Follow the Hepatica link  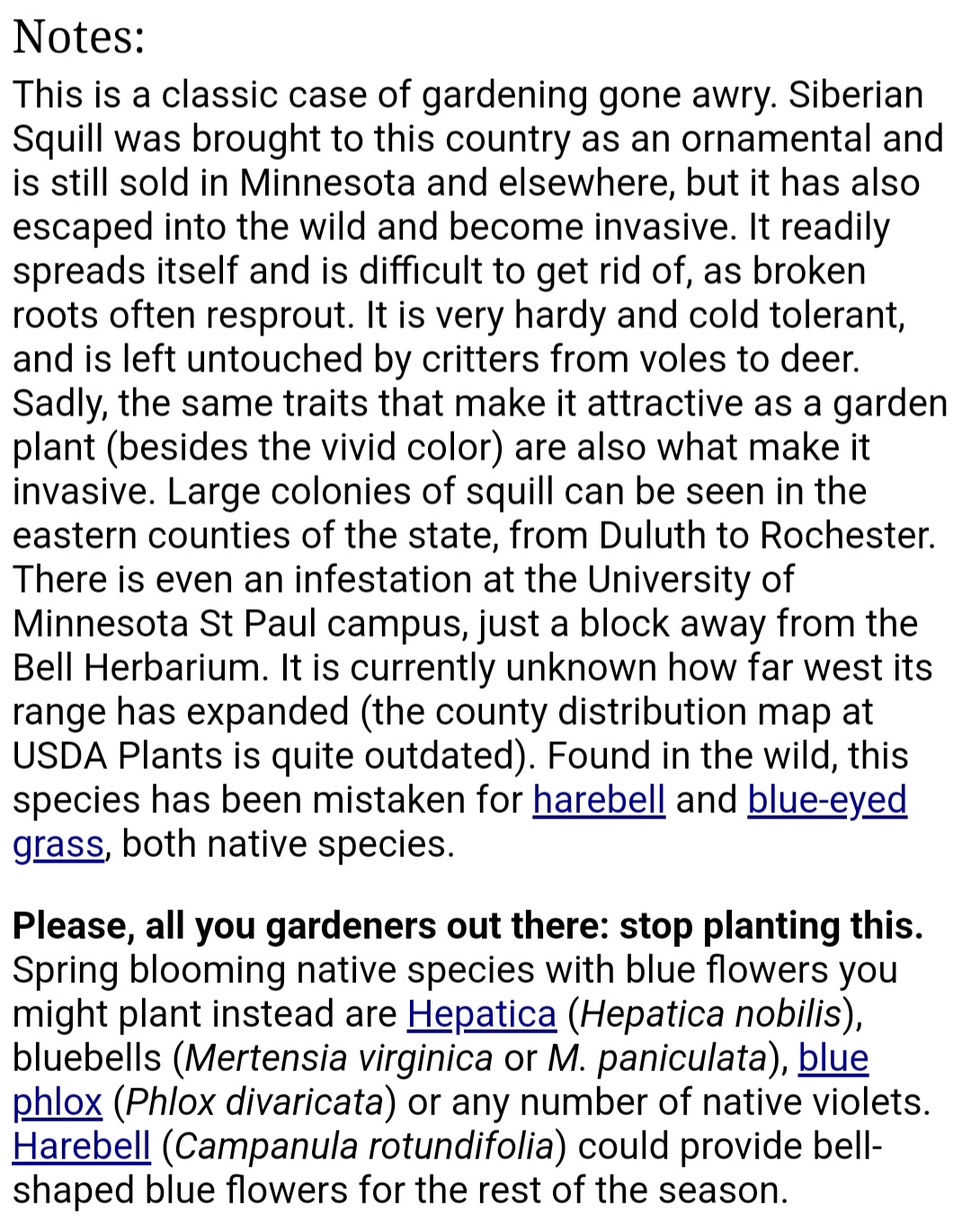point(482,1014)
